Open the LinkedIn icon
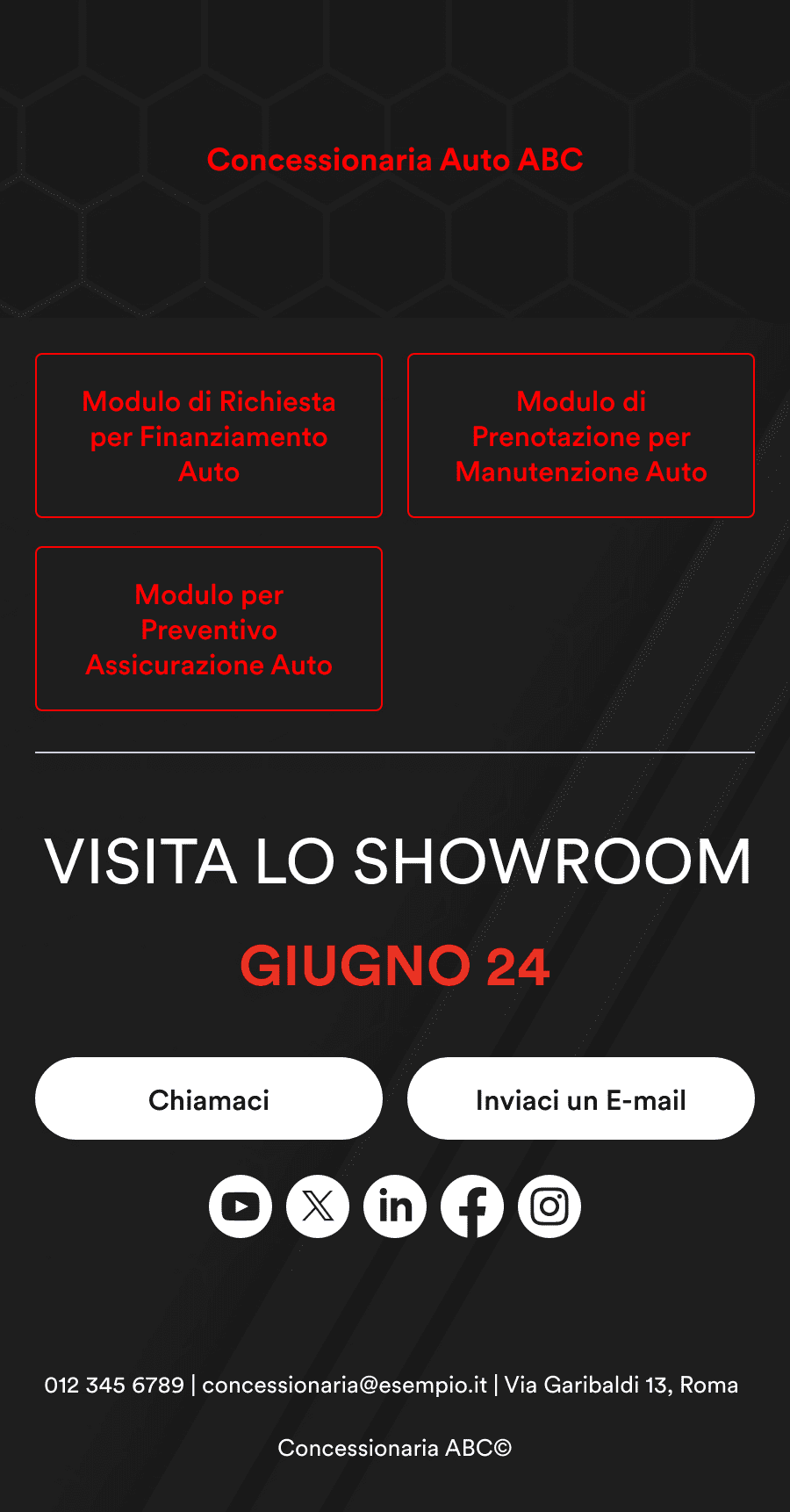 click(395, 1206)
